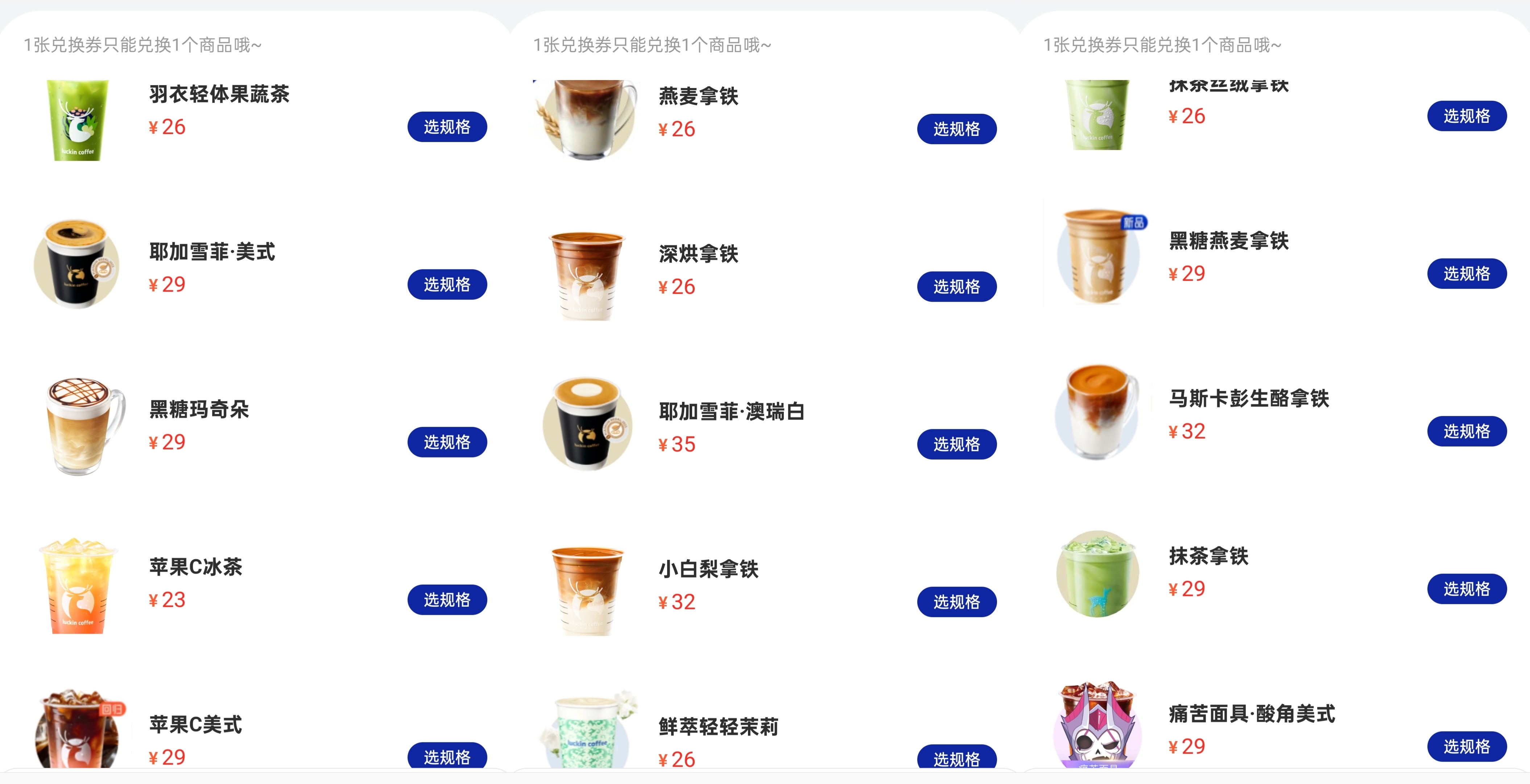Select options for 黑糖玛奇朵

pyautogui.click(x=447, y=442)
